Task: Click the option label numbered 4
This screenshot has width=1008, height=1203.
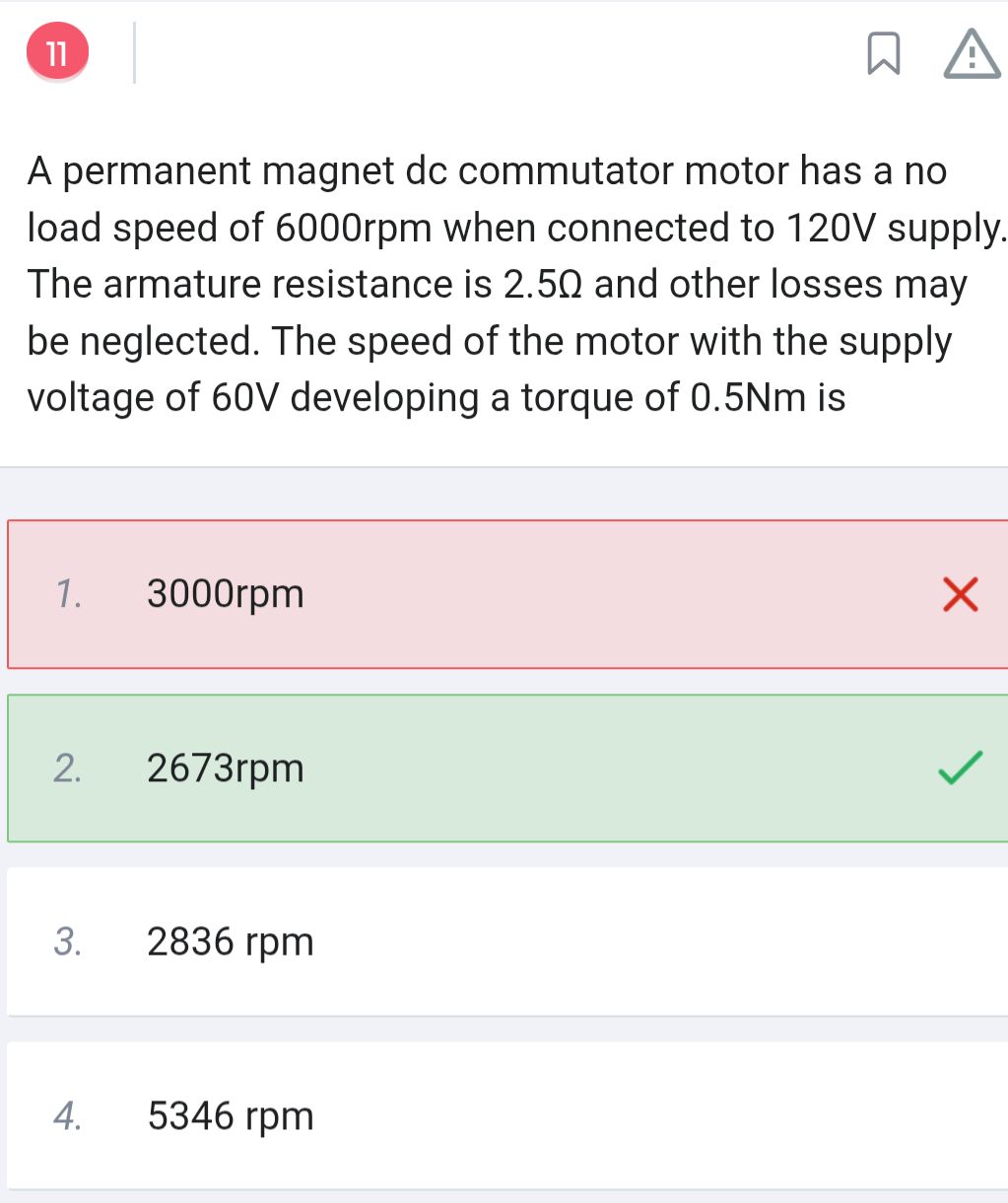Action: [68, 1115]
